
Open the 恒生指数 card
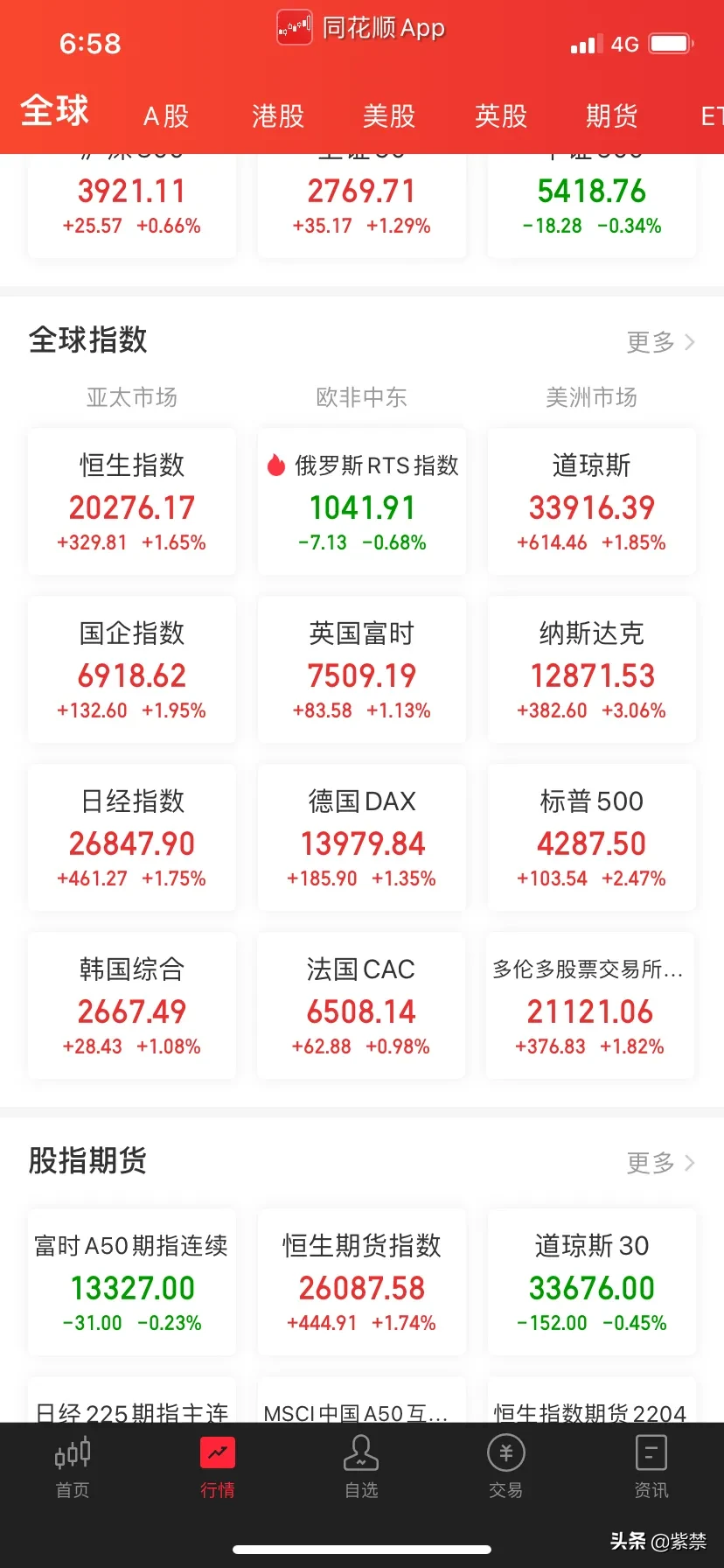point(132,501)
